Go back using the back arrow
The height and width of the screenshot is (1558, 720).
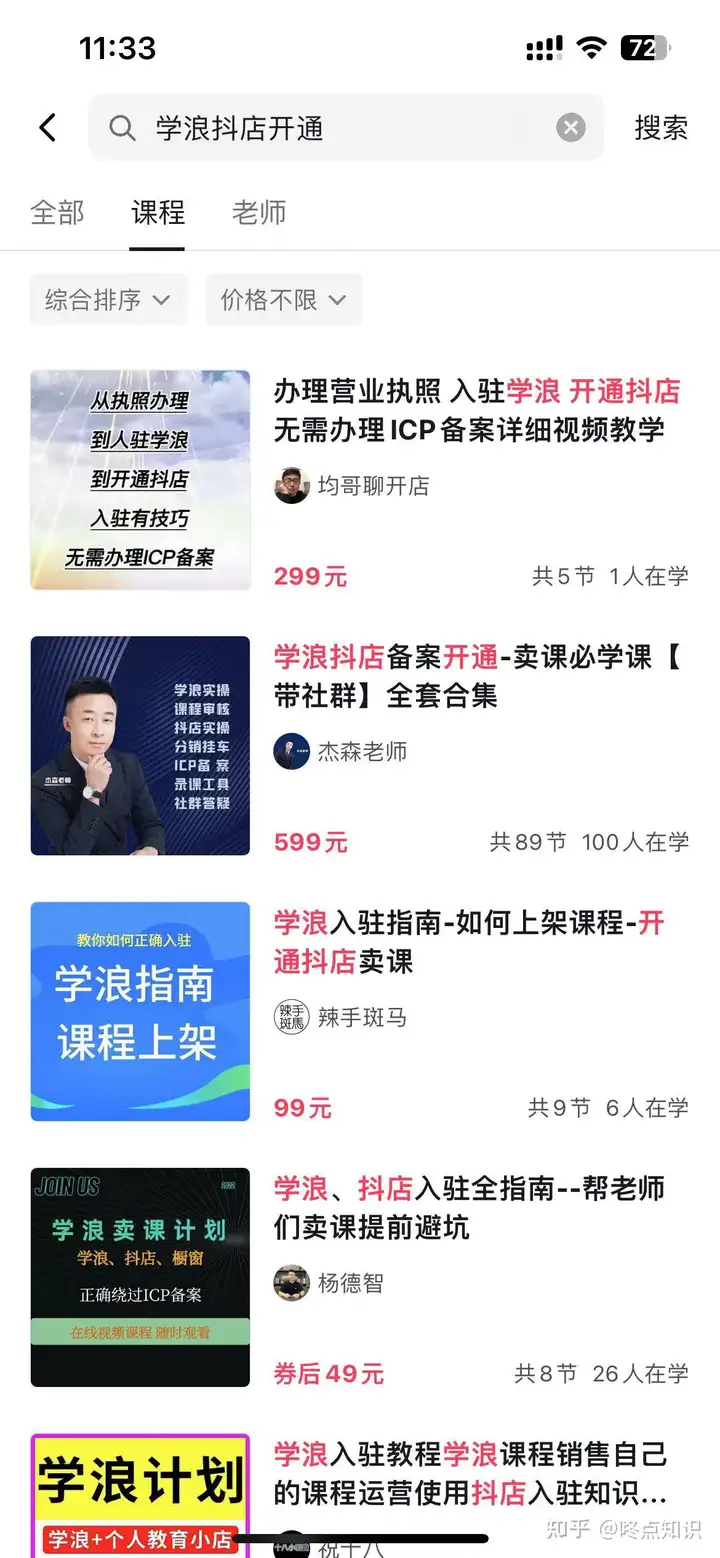[47, 128]
